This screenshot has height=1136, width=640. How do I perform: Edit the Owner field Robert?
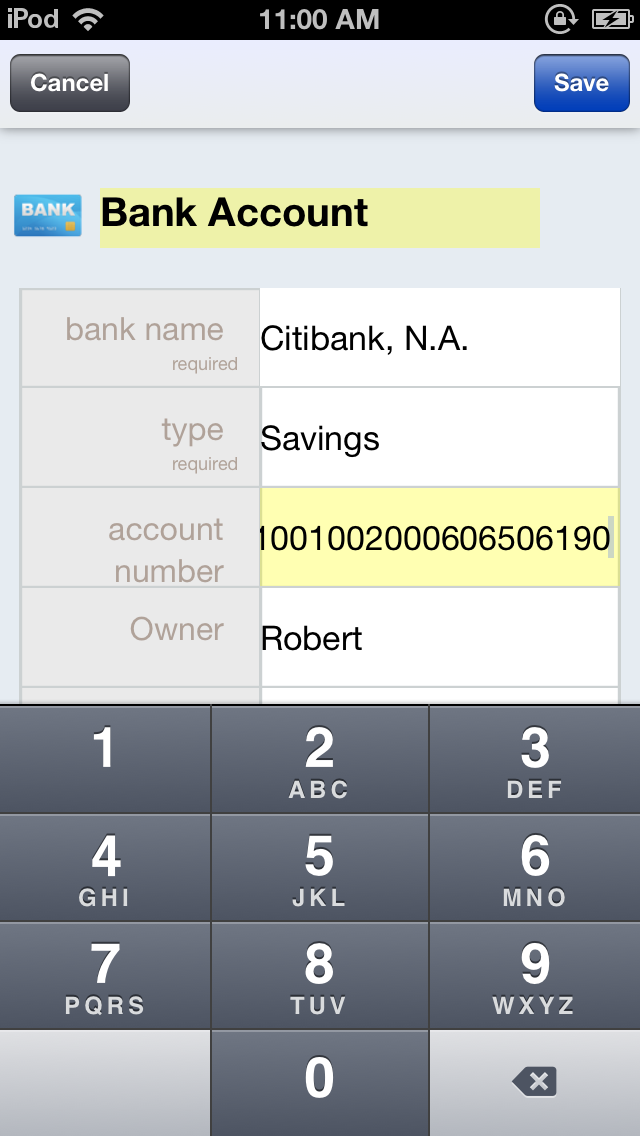tap(439, 637)
